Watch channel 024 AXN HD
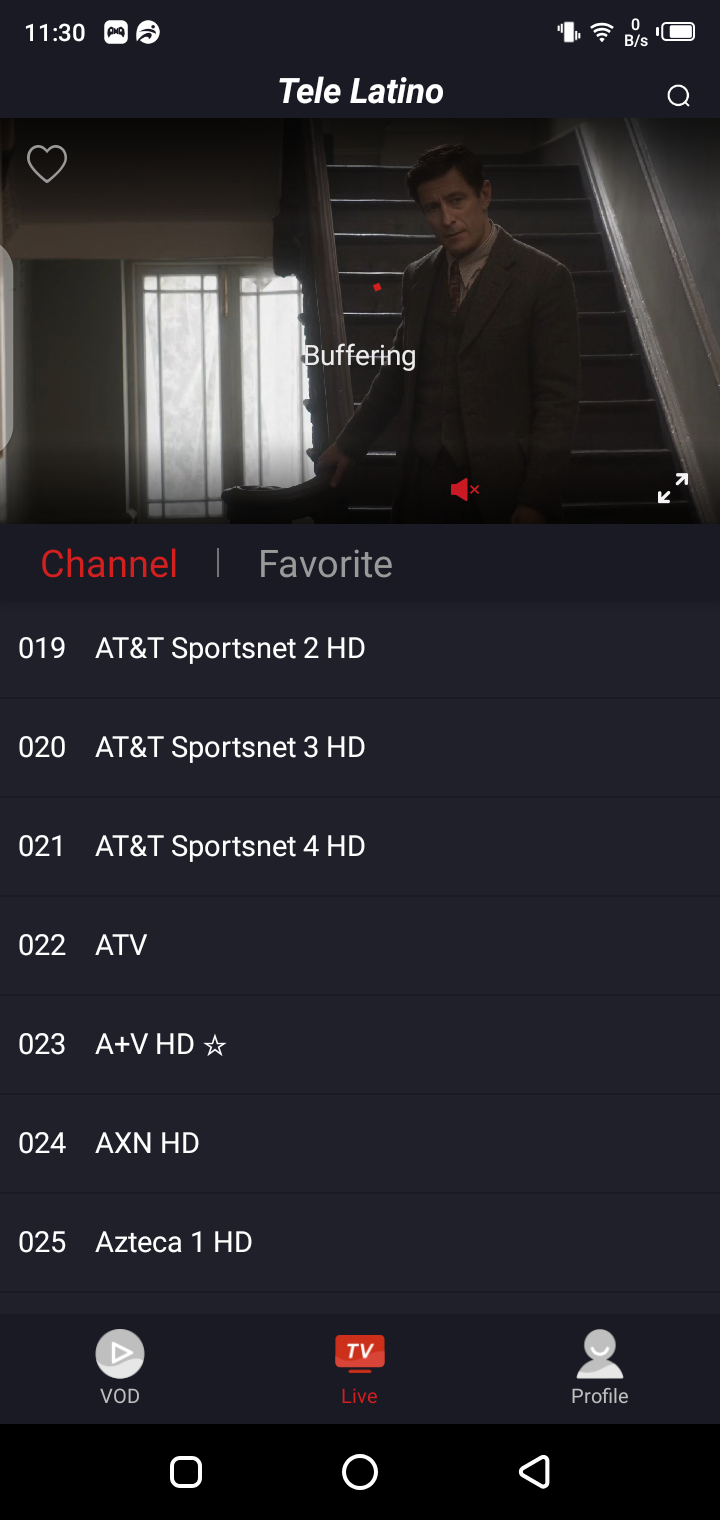The height and width of the screenshot is (1520, 720). [x=360, y=1143]
